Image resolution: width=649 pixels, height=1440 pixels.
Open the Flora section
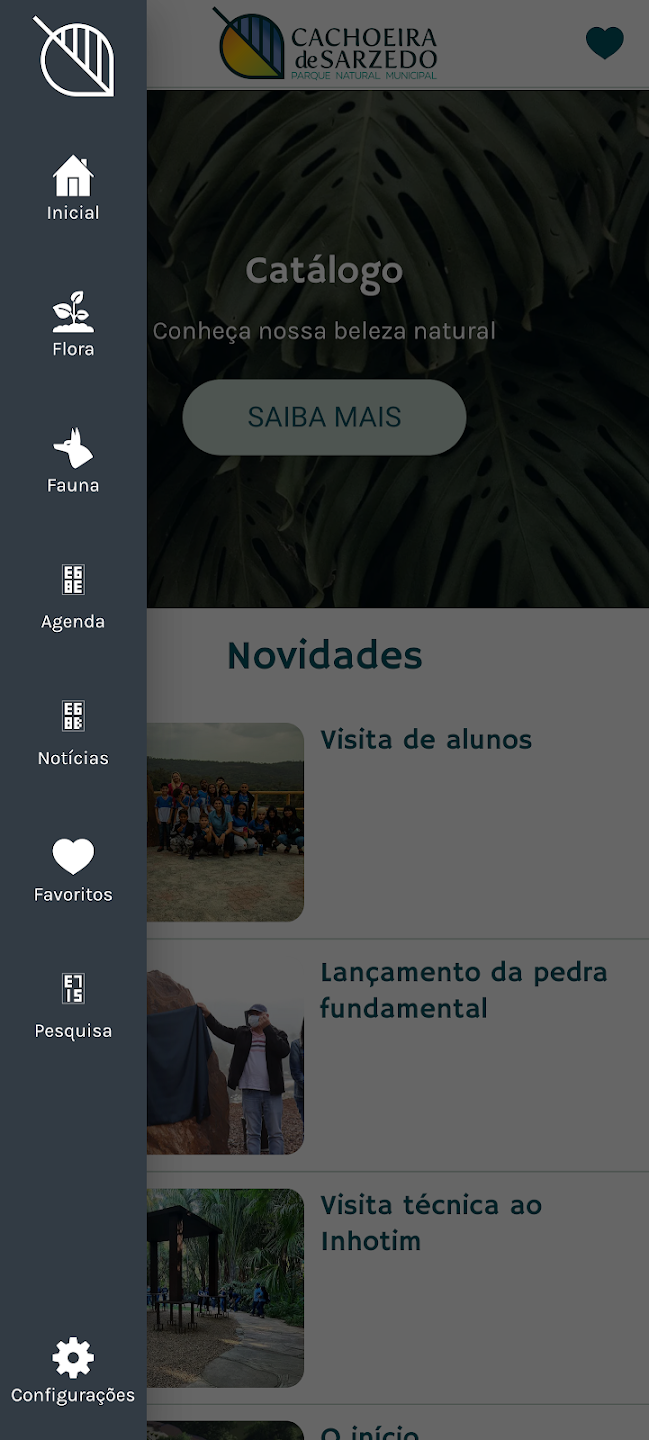[x=73, y=325]
